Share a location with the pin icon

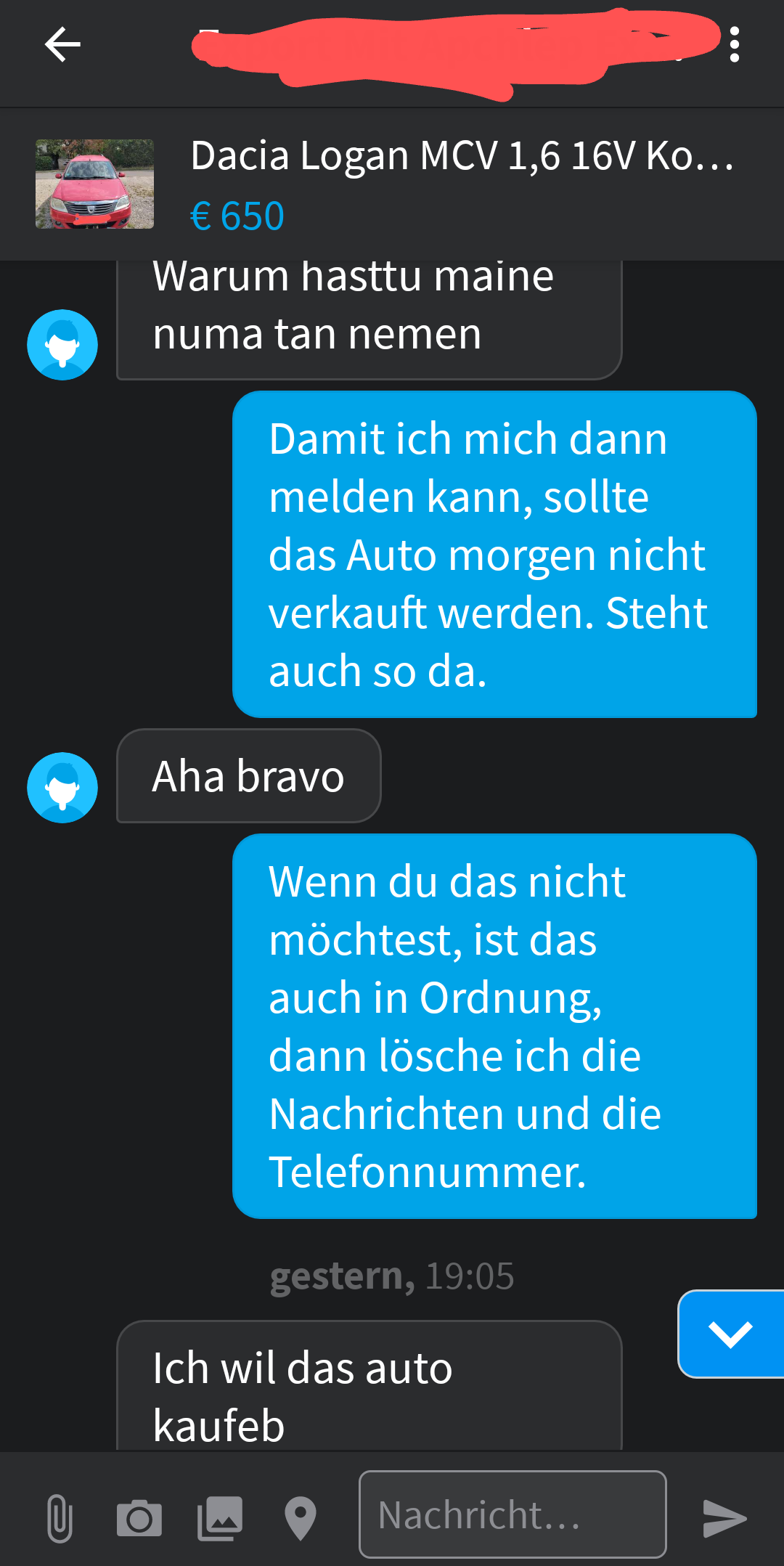[x=301, y=1518]
